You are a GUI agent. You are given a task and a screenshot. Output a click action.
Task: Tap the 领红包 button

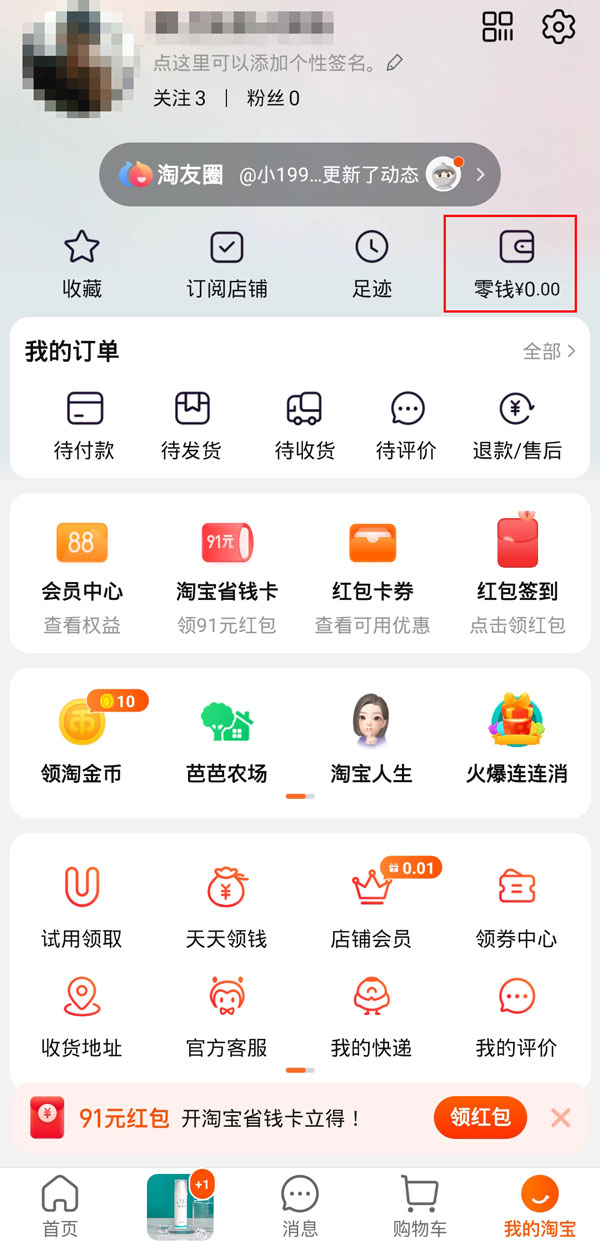coord(480,1117)
